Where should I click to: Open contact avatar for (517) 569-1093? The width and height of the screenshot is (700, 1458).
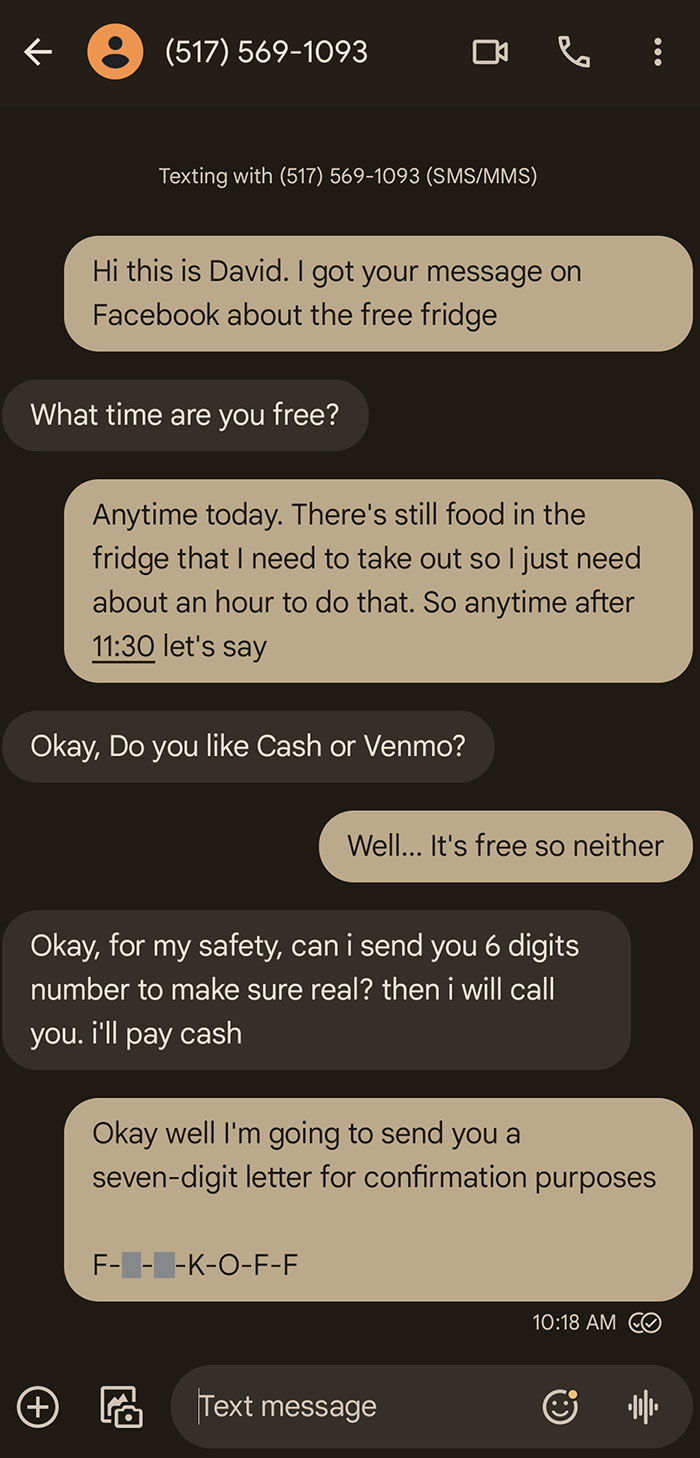pos(117,52)
